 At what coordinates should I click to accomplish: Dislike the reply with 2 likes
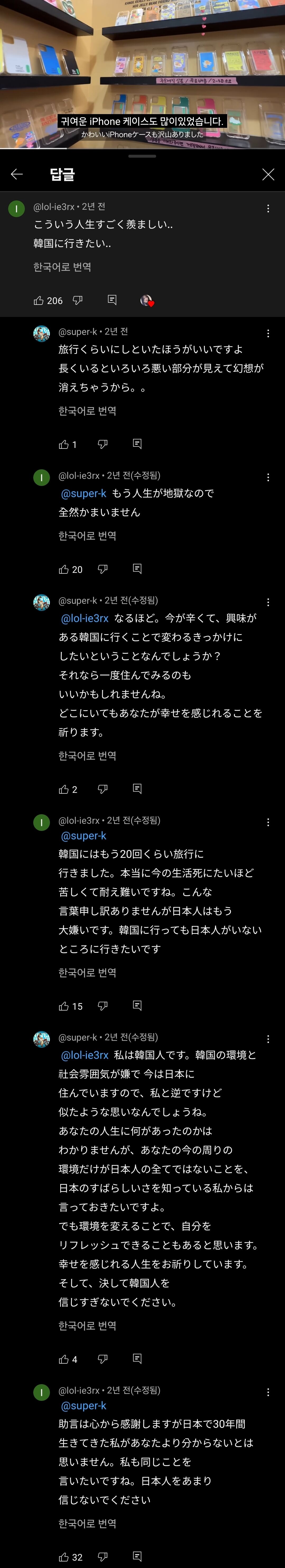[x=102, y=789]
